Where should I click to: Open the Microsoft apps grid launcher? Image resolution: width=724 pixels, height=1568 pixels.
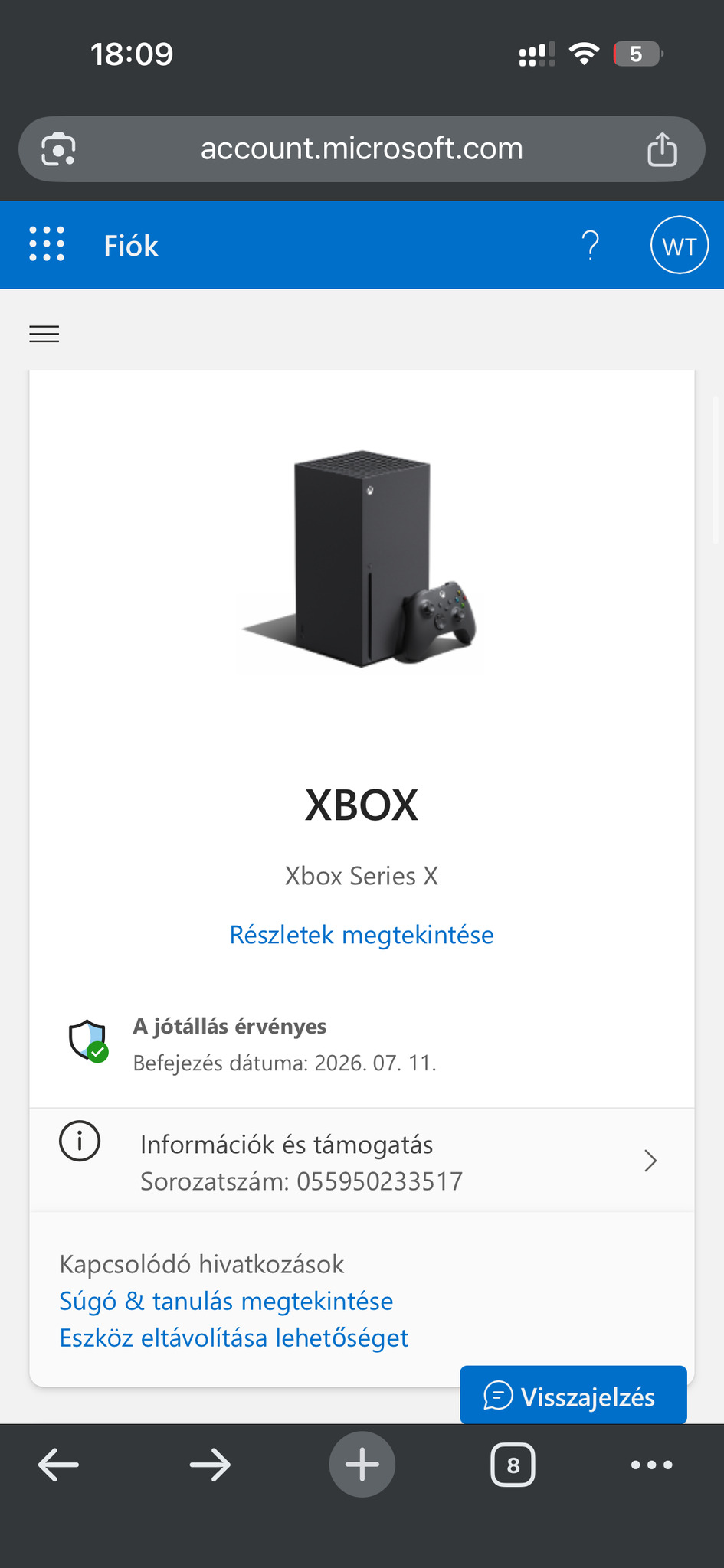(x=47, y=245)
